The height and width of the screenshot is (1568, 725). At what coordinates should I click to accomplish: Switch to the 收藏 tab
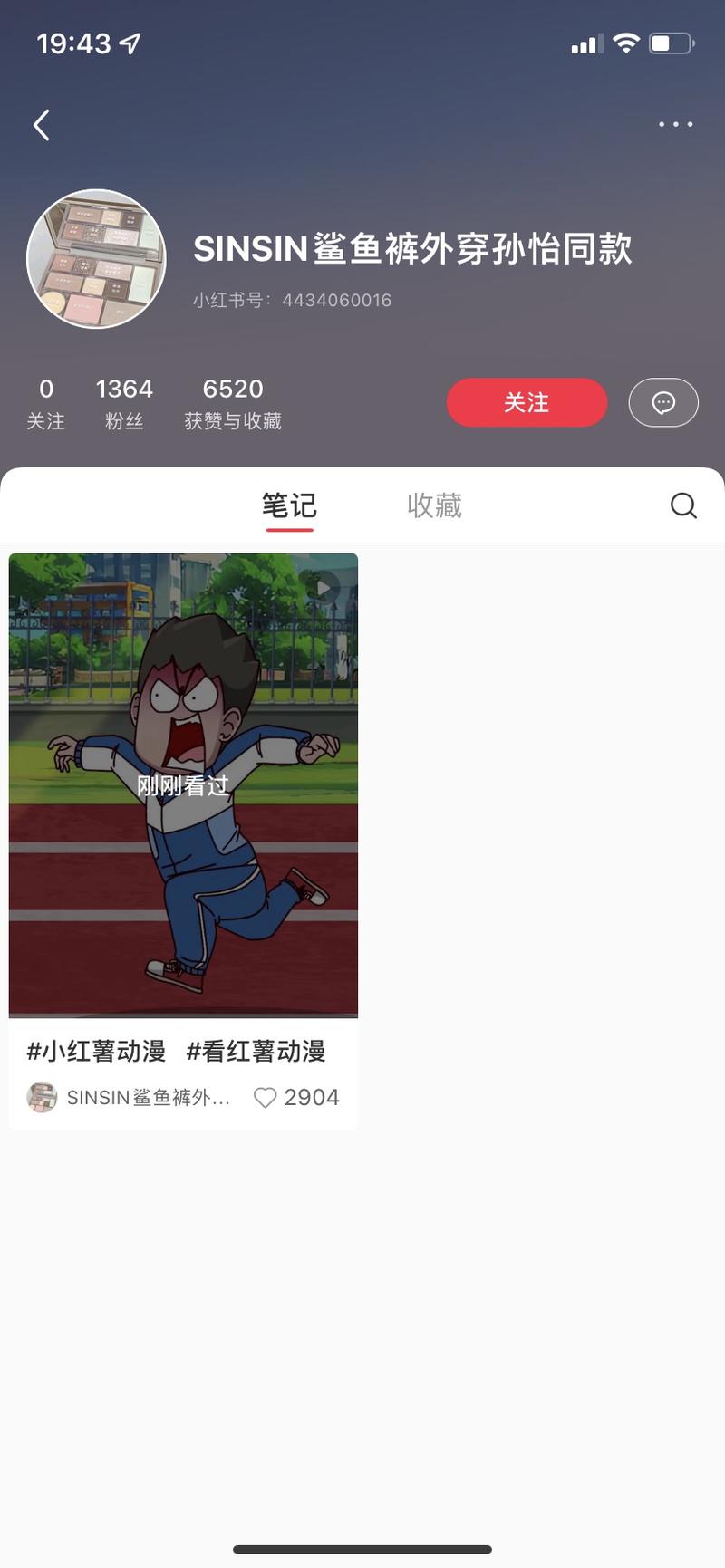[435, 505]
